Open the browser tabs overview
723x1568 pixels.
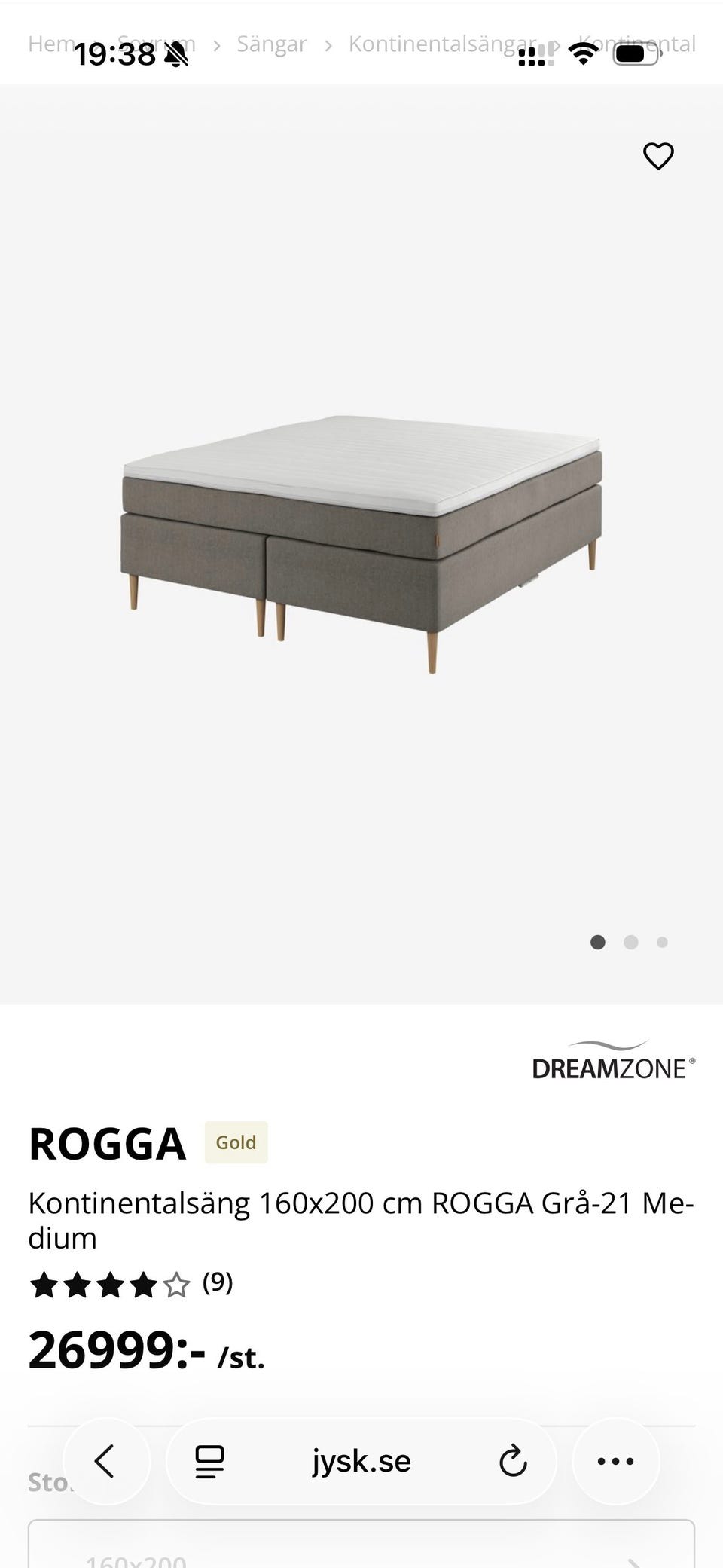coord(209,1461)
